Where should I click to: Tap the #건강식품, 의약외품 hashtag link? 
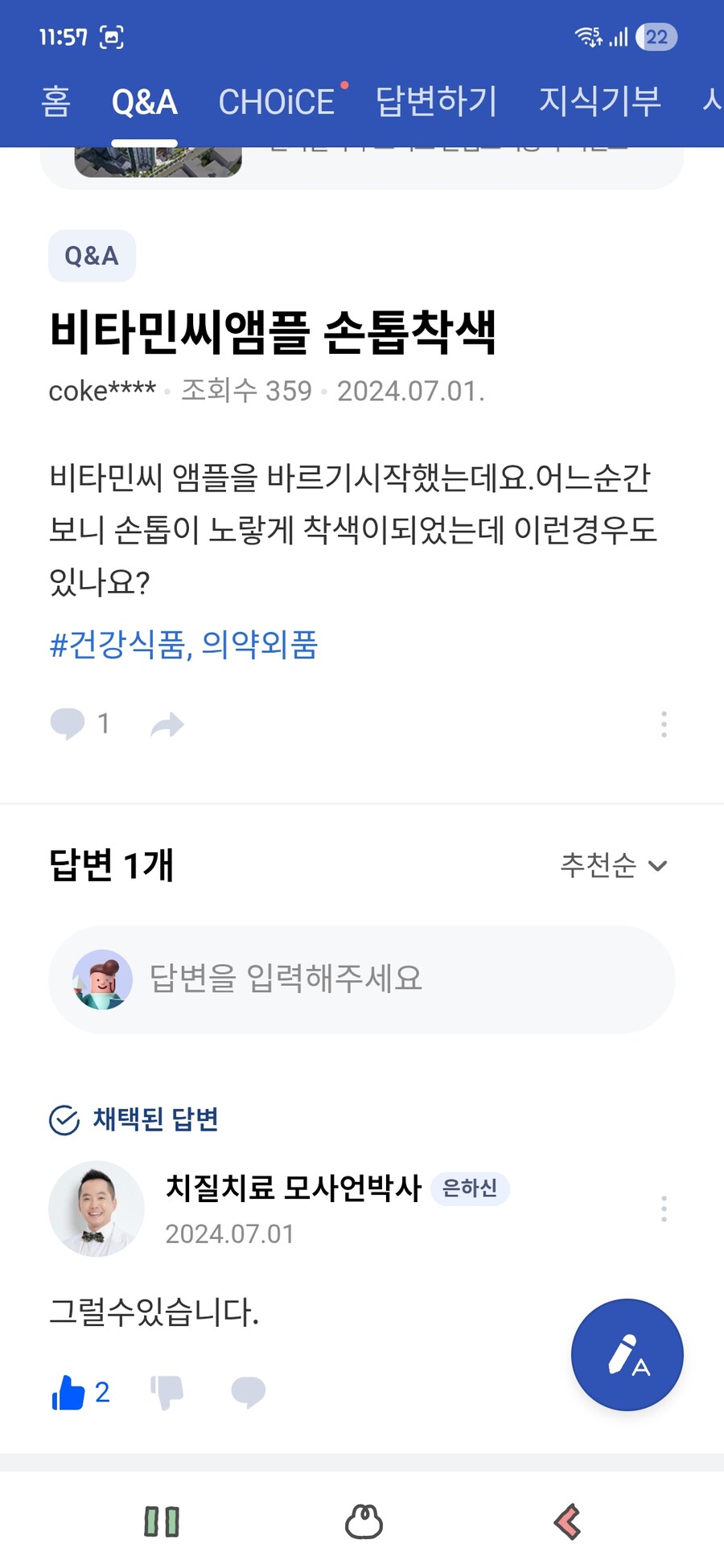183,645
